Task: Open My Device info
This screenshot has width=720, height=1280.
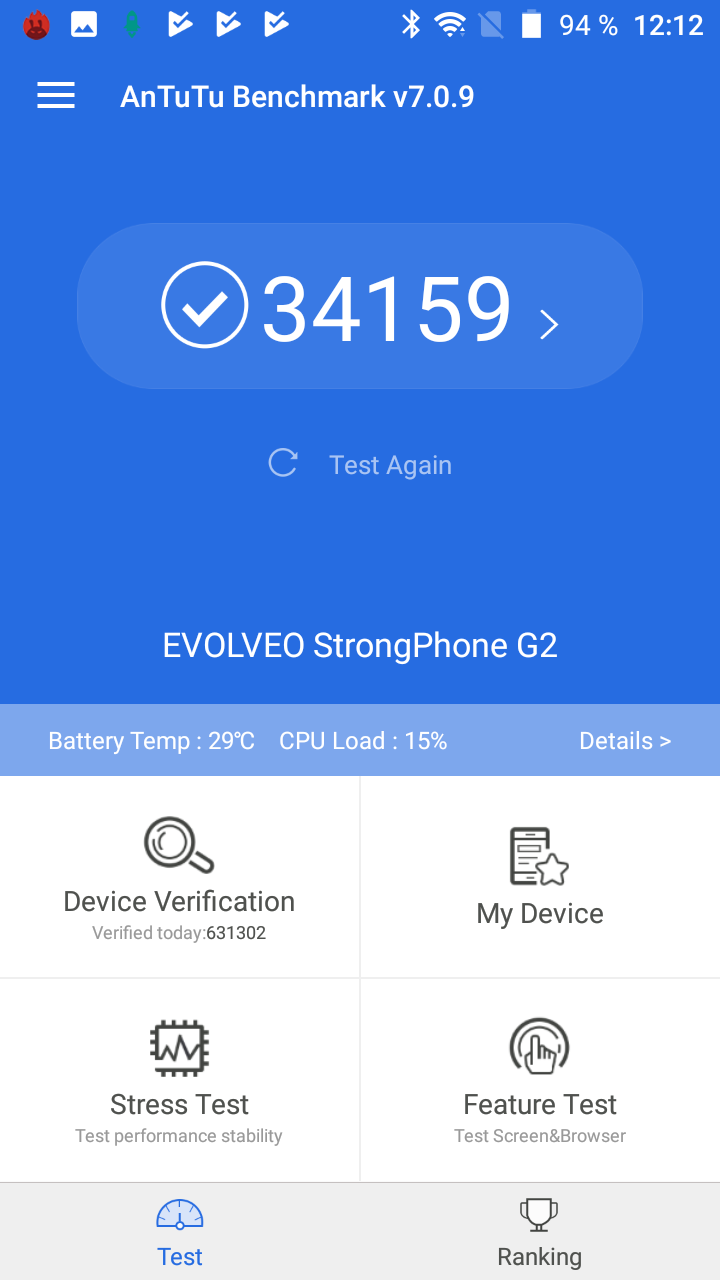Action: pos(540,877)
